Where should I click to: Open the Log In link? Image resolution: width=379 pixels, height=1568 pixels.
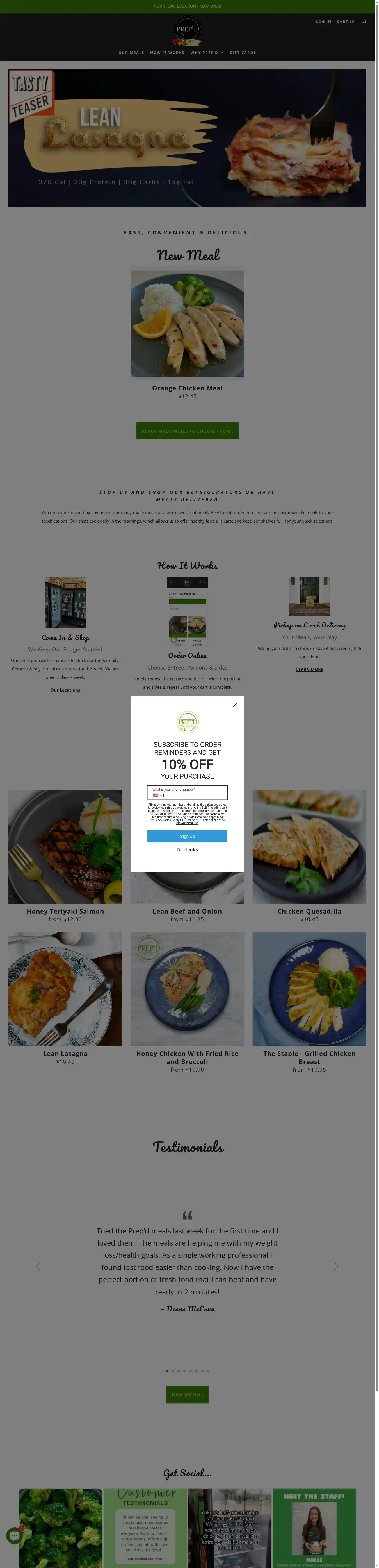point(323,21)
